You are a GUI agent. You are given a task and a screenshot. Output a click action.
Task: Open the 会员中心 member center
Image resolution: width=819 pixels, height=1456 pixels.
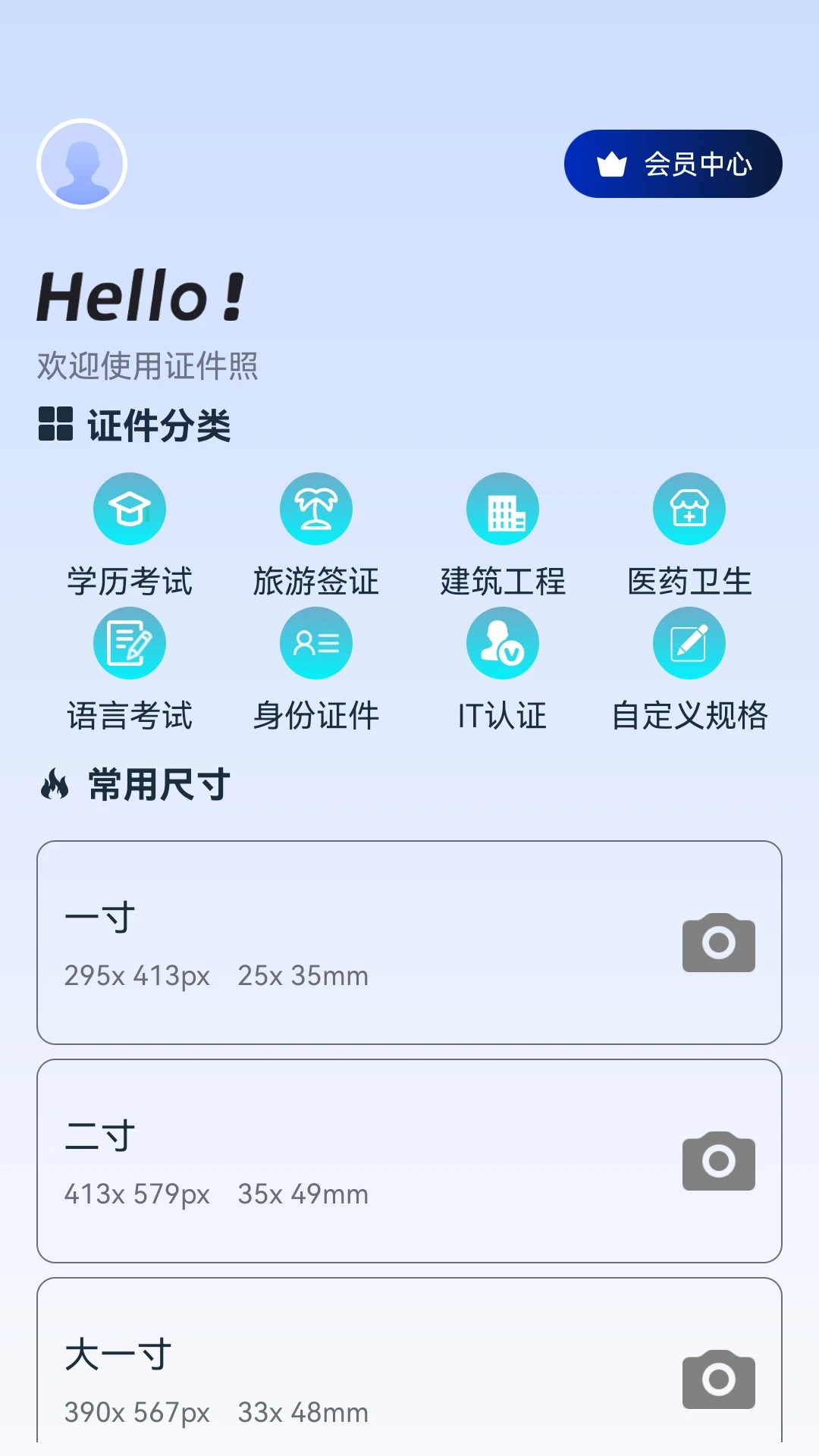(x=673, y=165)
